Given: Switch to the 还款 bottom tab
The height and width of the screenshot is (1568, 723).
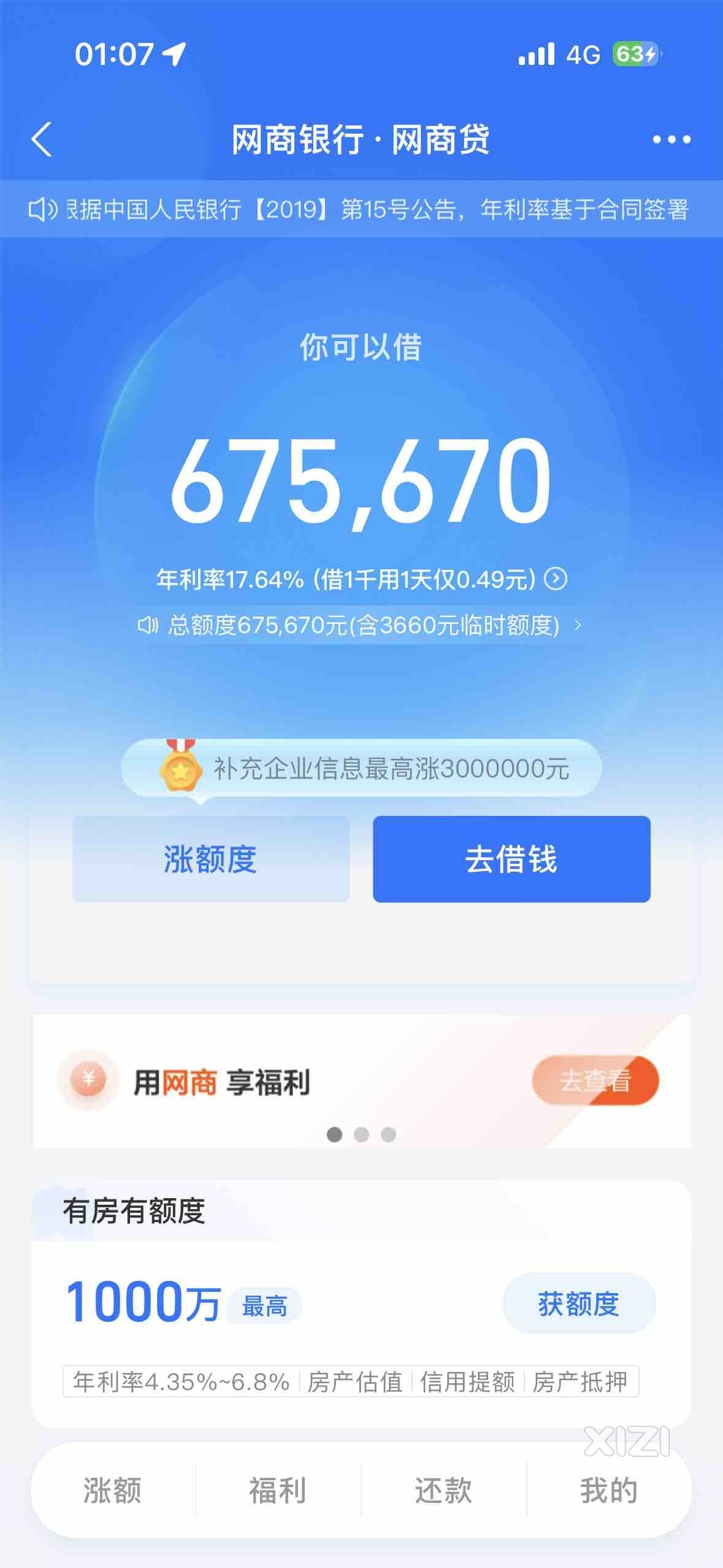Looking at the screenshot, I should coord(443,1490).
